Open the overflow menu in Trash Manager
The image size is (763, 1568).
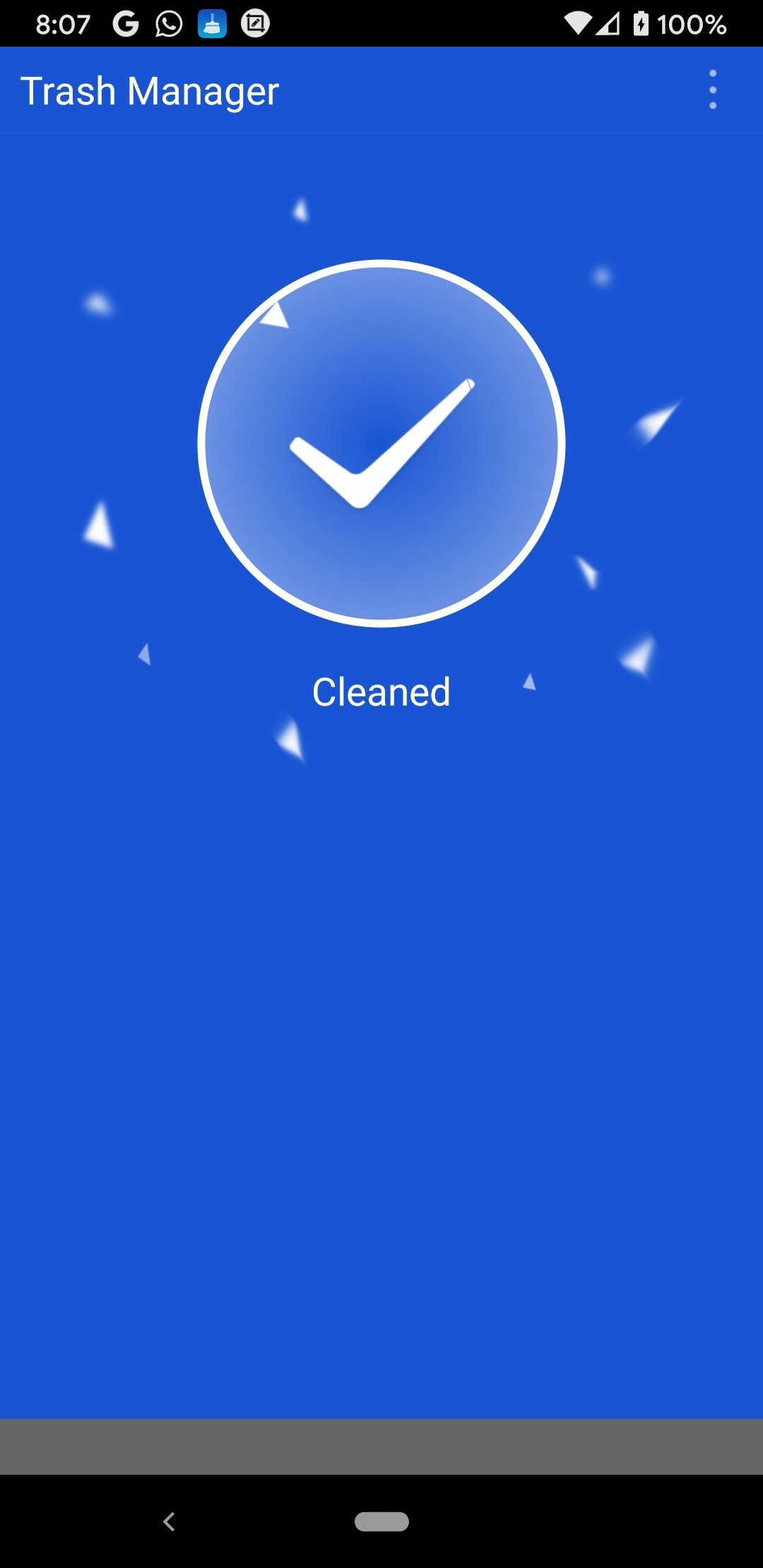click(712, 90)
